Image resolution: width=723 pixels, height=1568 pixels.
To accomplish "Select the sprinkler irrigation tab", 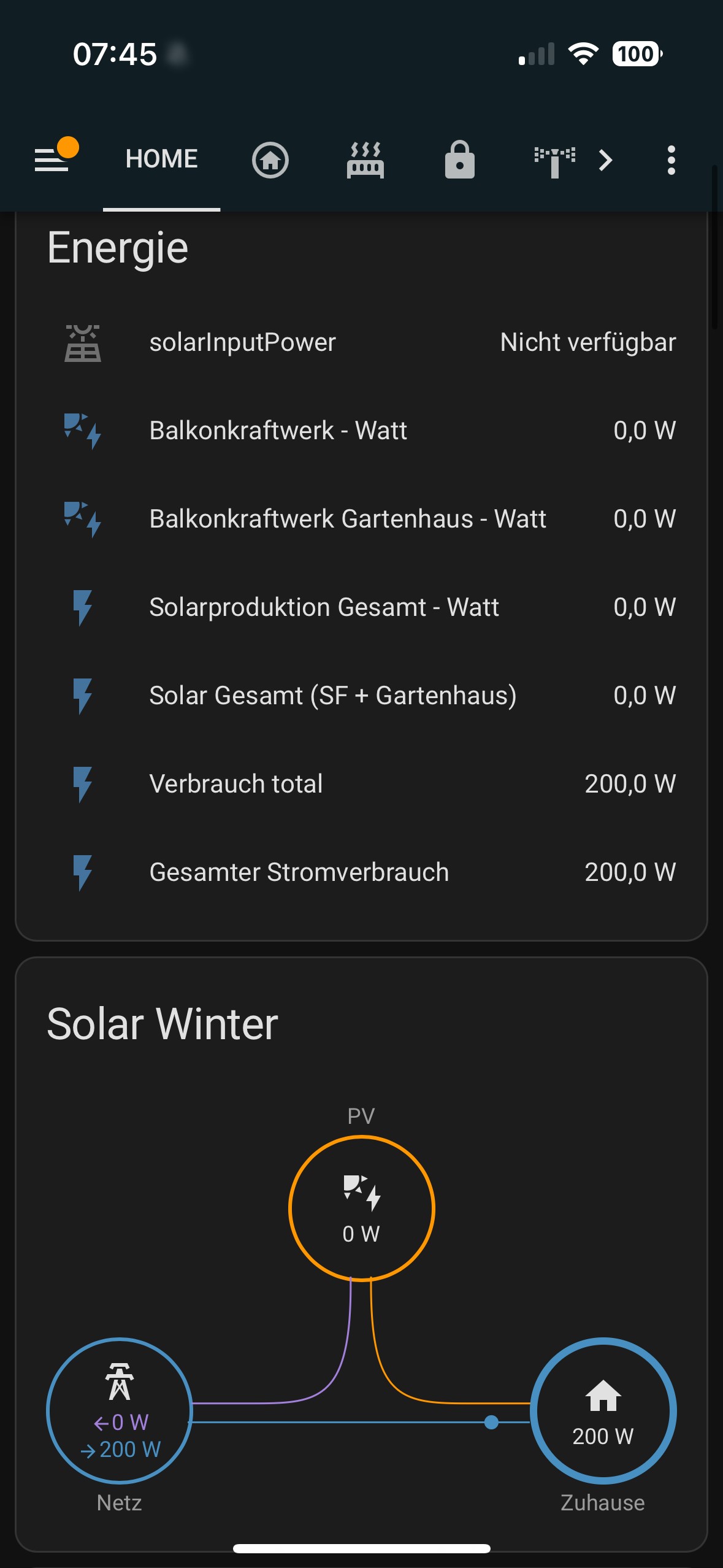I will pyautogui.click(x=554, y=160).
